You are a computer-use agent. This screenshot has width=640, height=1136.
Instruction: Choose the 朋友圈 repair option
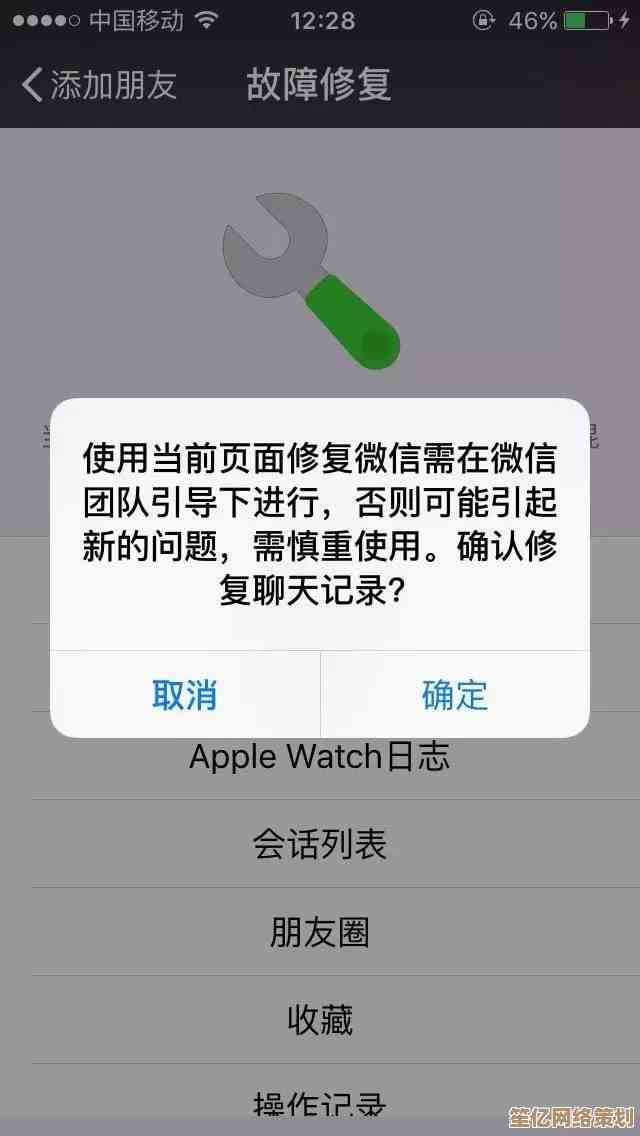(320, 933)
